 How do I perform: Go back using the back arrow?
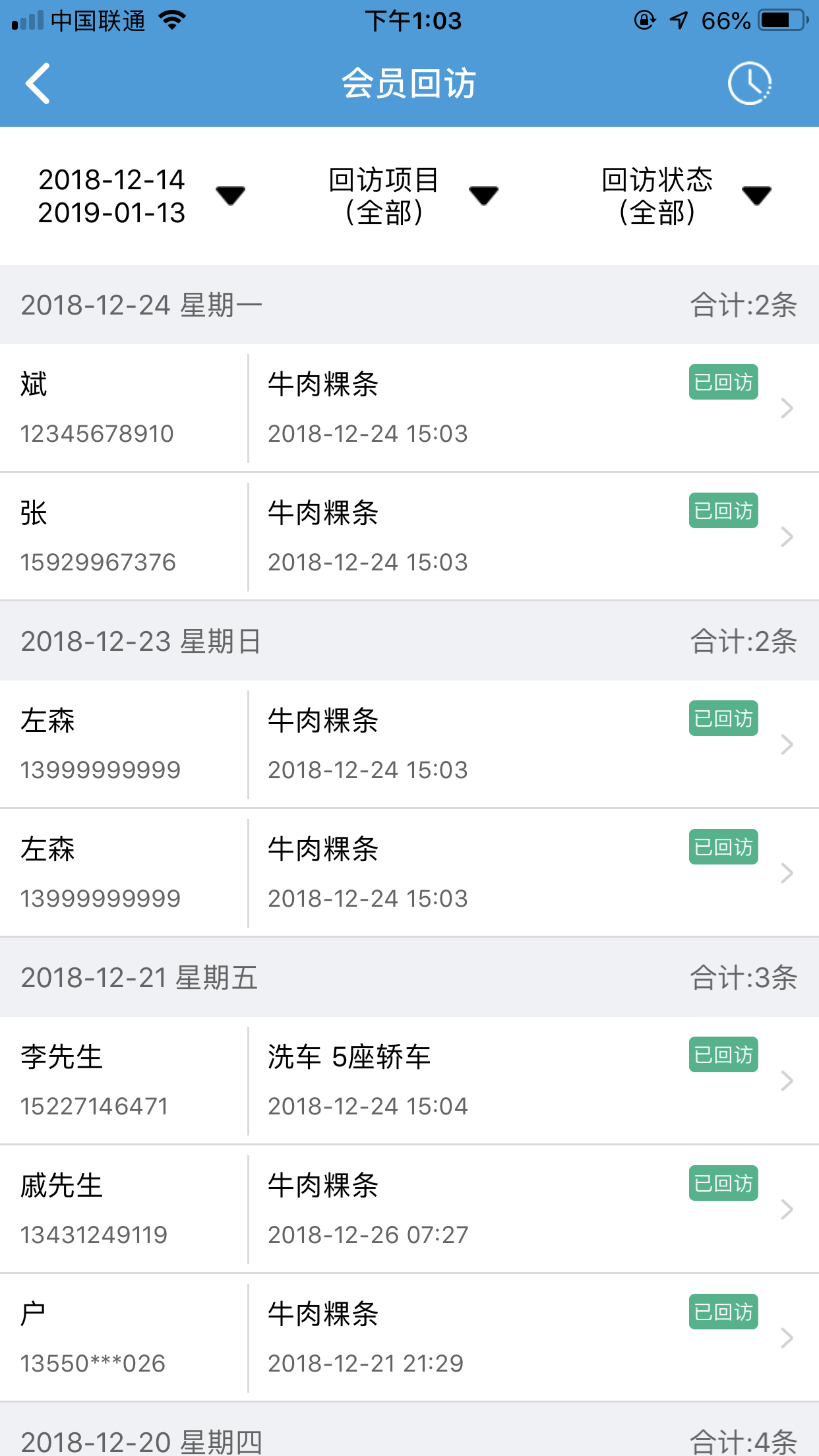(x=38, y=84)
